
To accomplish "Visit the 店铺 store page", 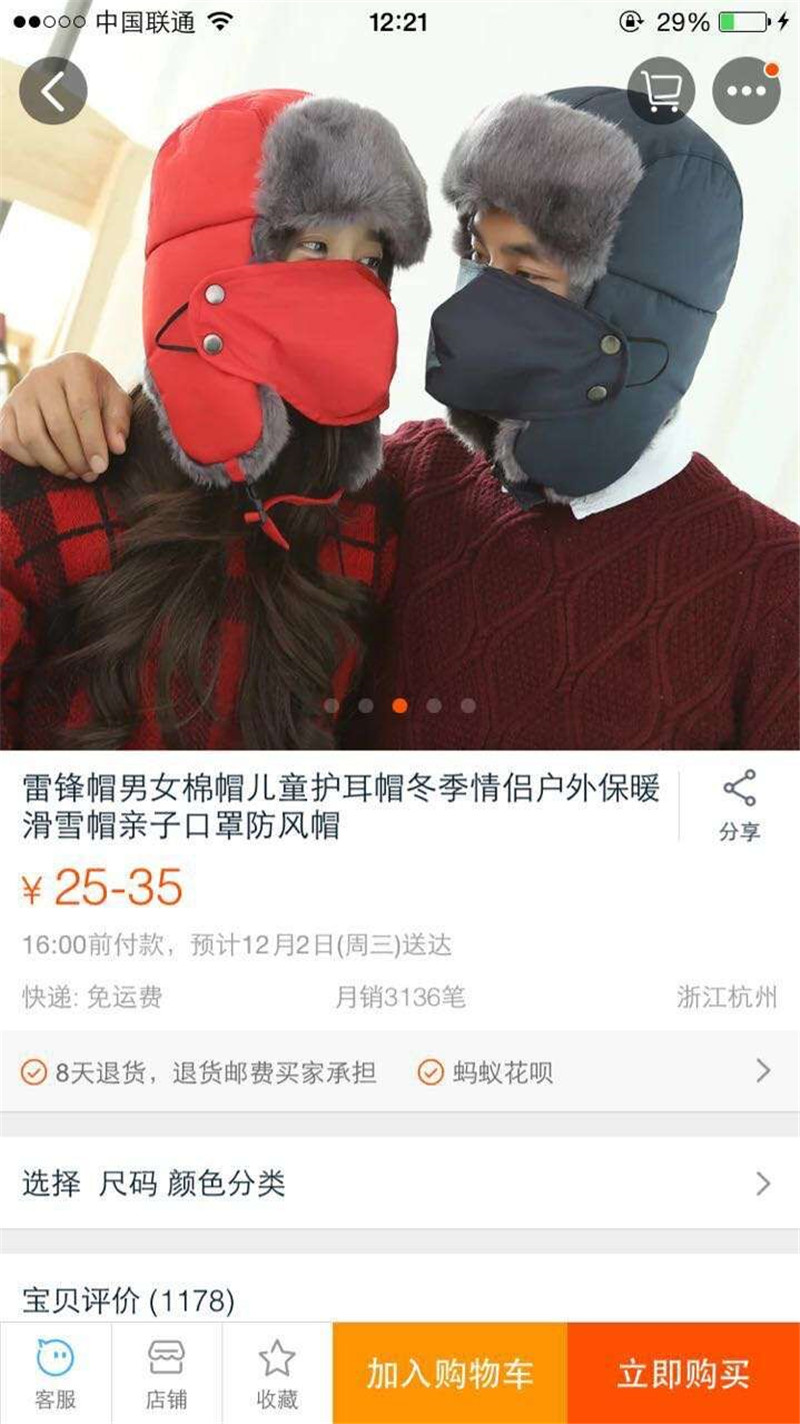I will pos(166,1373).
